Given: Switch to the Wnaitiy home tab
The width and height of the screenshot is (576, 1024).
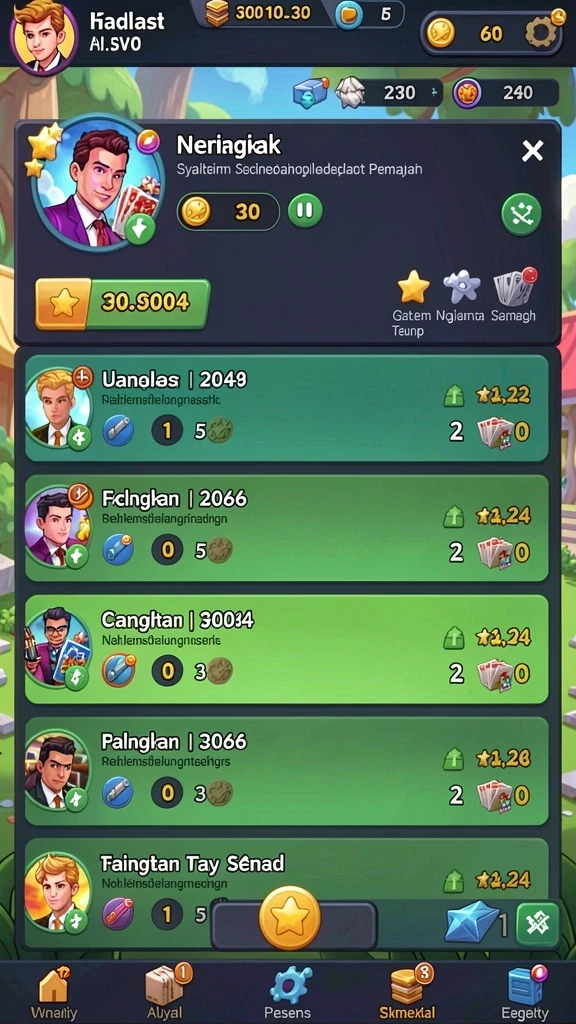Looking at the screenshot, I should 54,993.
